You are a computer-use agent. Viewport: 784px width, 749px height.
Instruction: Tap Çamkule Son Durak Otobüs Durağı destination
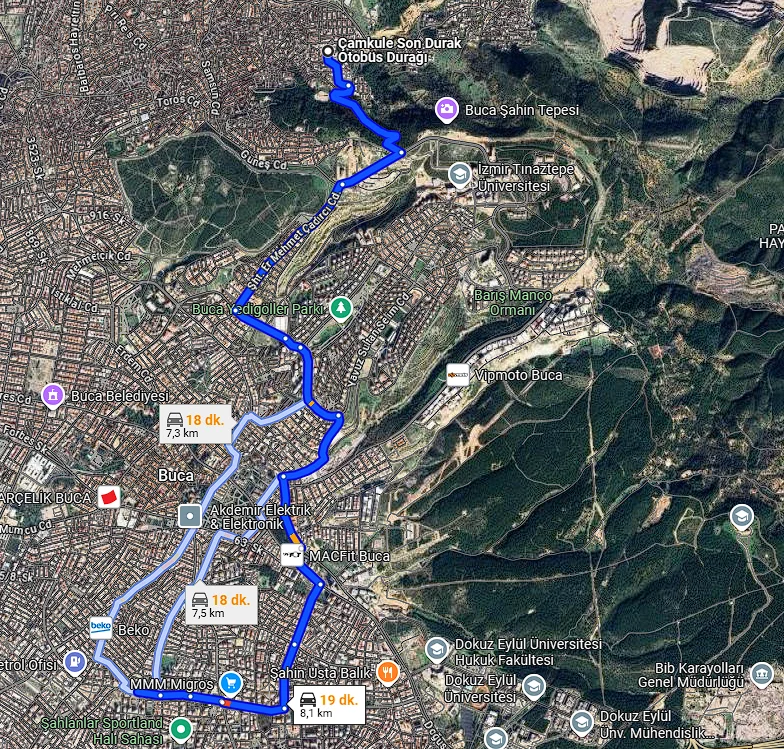click(x=328, y=51)
